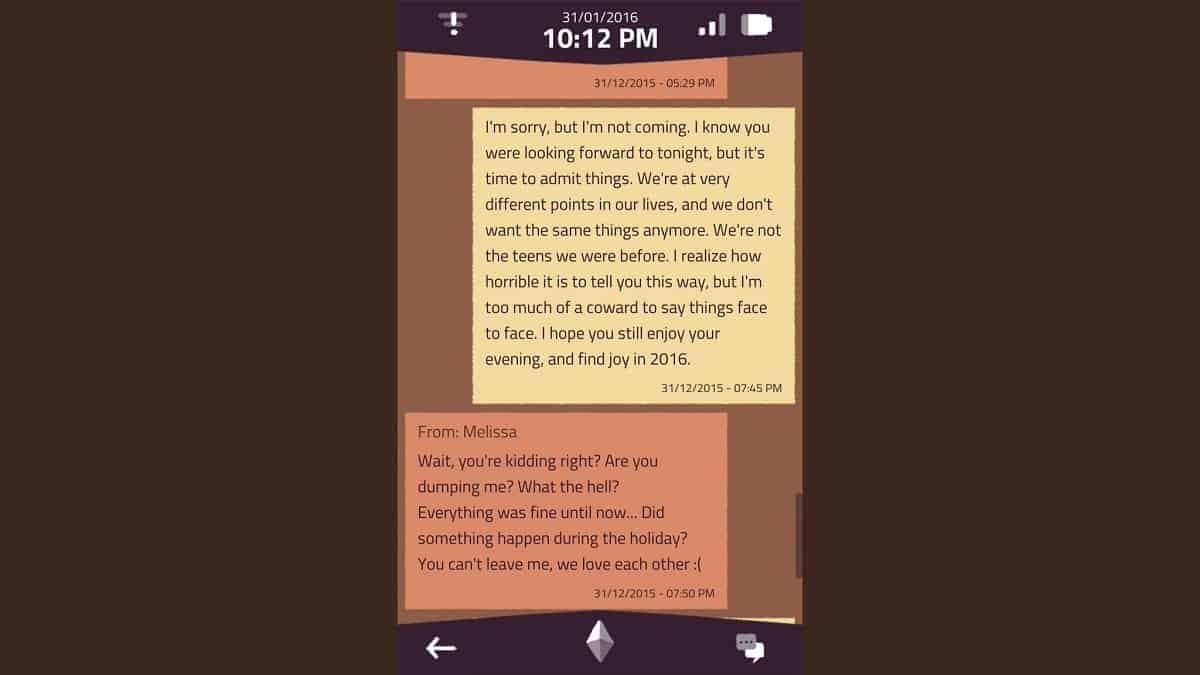
Task: Go back with the arrow icon
Action: coord(441,648)
